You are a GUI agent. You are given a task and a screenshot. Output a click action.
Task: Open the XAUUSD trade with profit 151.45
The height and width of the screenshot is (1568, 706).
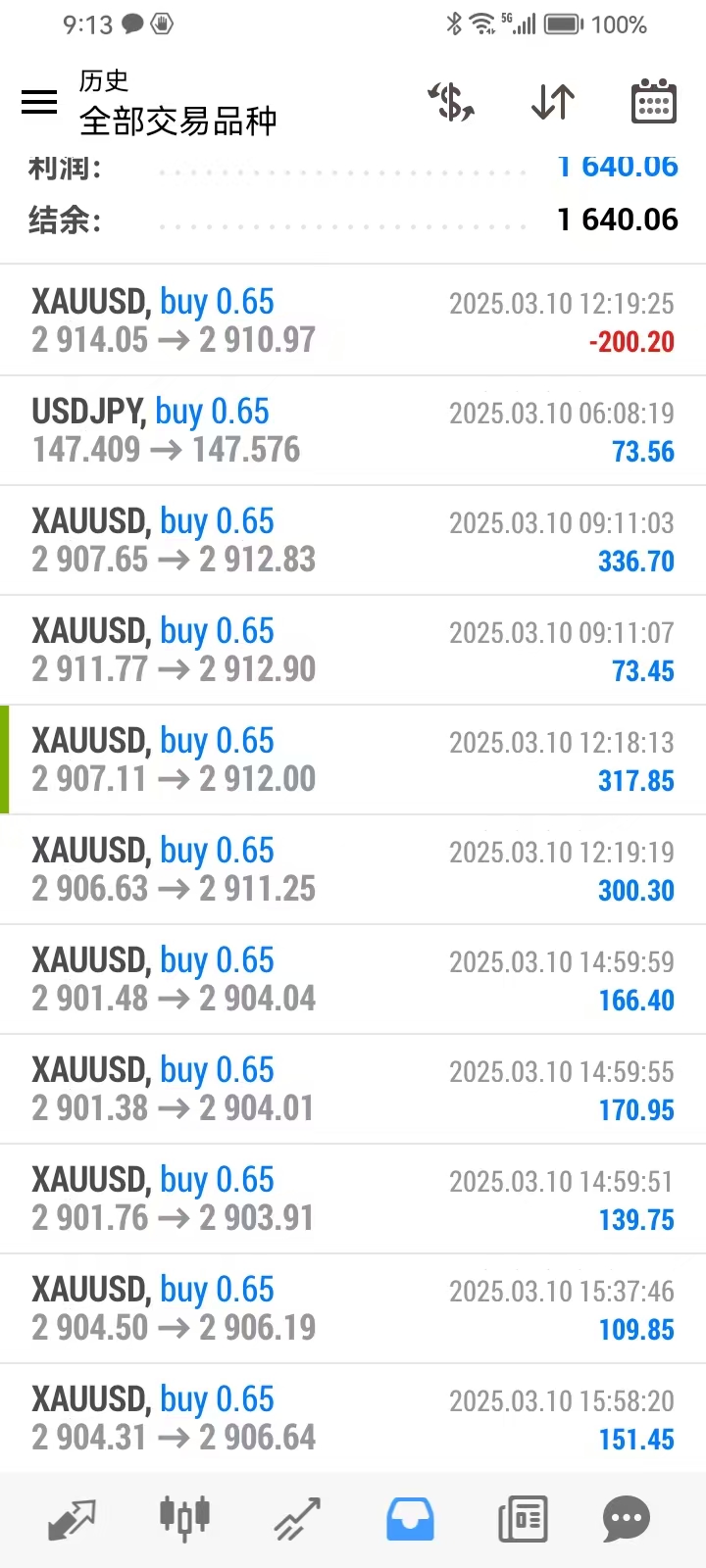353,1418
